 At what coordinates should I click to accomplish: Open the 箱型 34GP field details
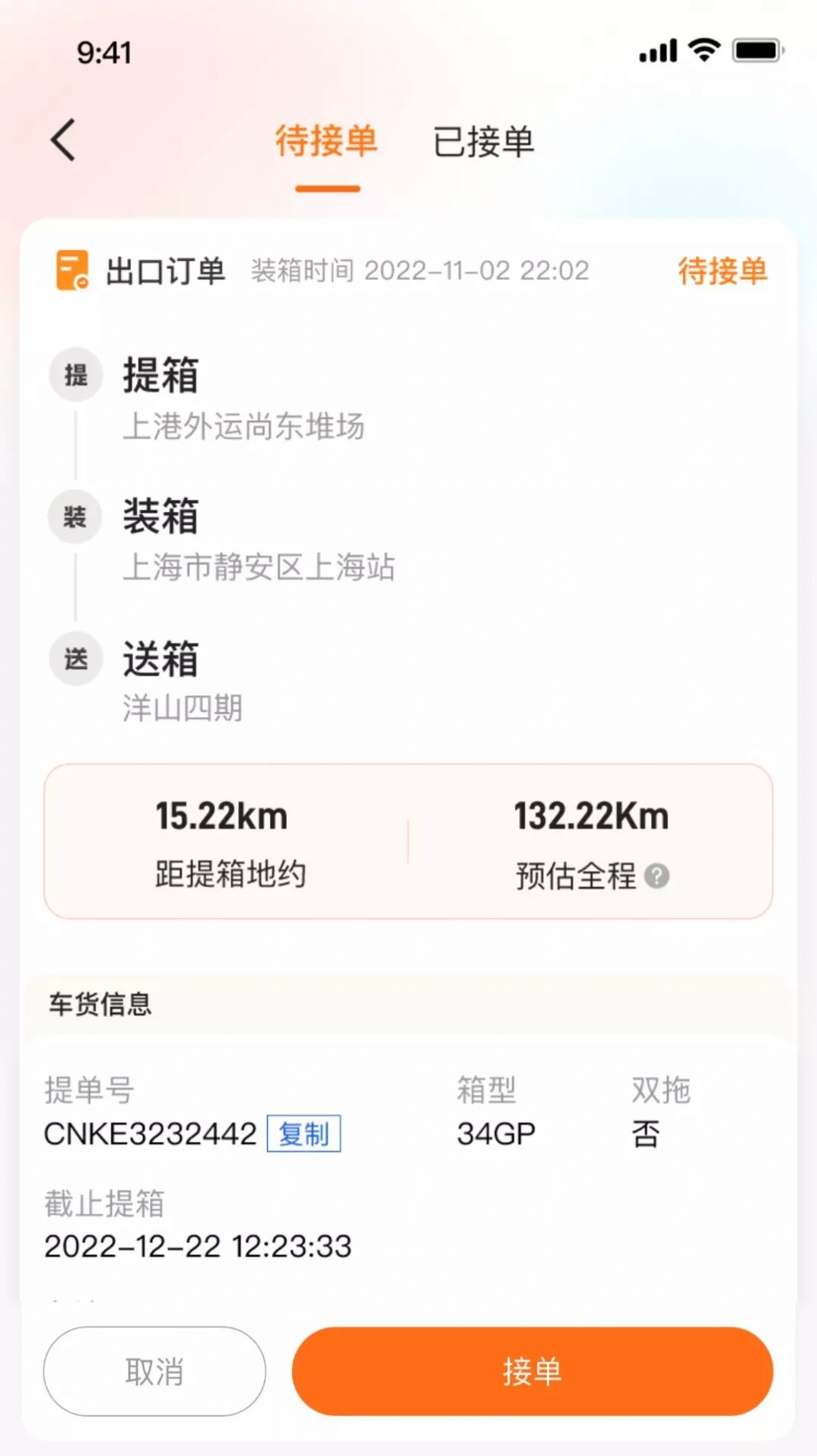[x=496, y=1133]
